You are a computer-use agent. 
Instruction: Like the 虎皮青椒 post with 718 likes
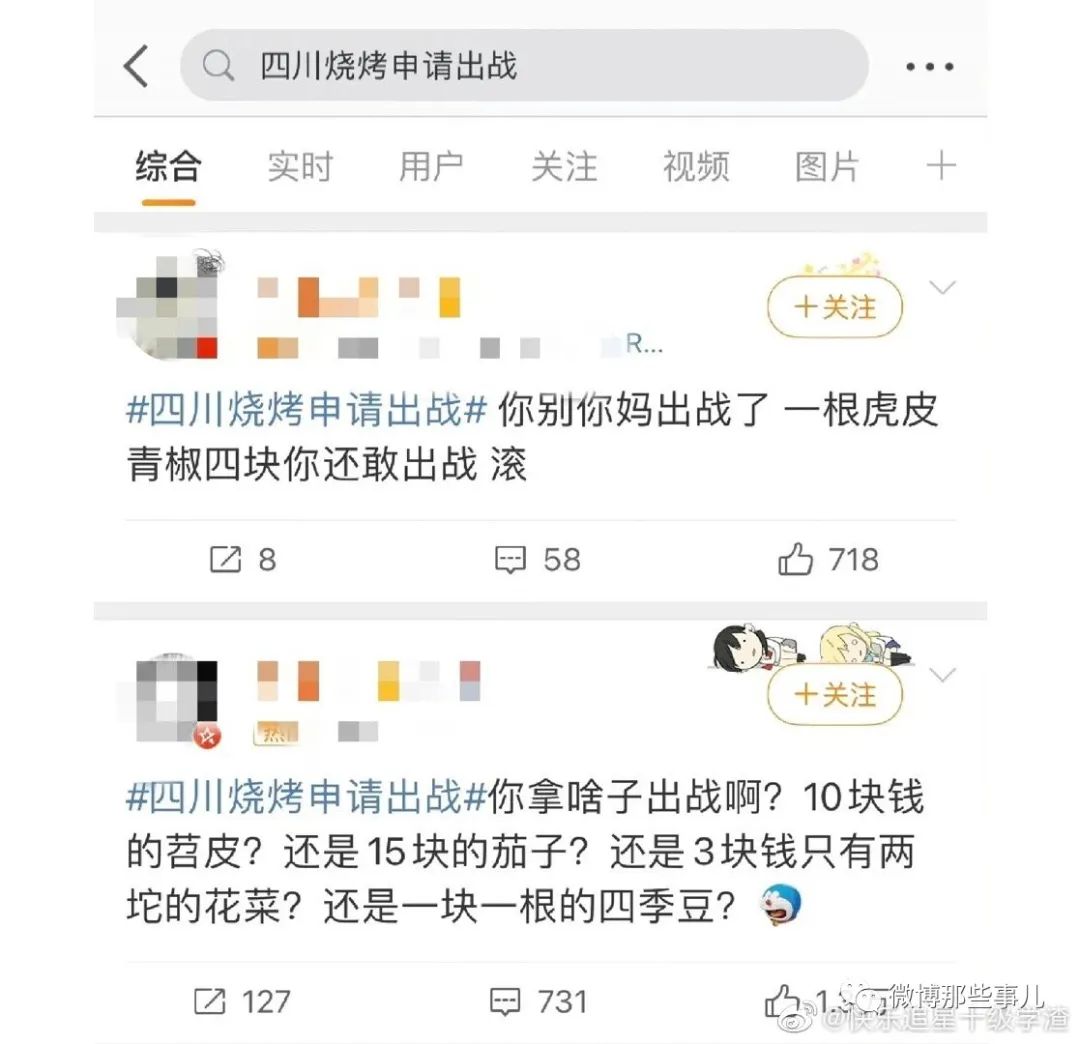(828, 559)
